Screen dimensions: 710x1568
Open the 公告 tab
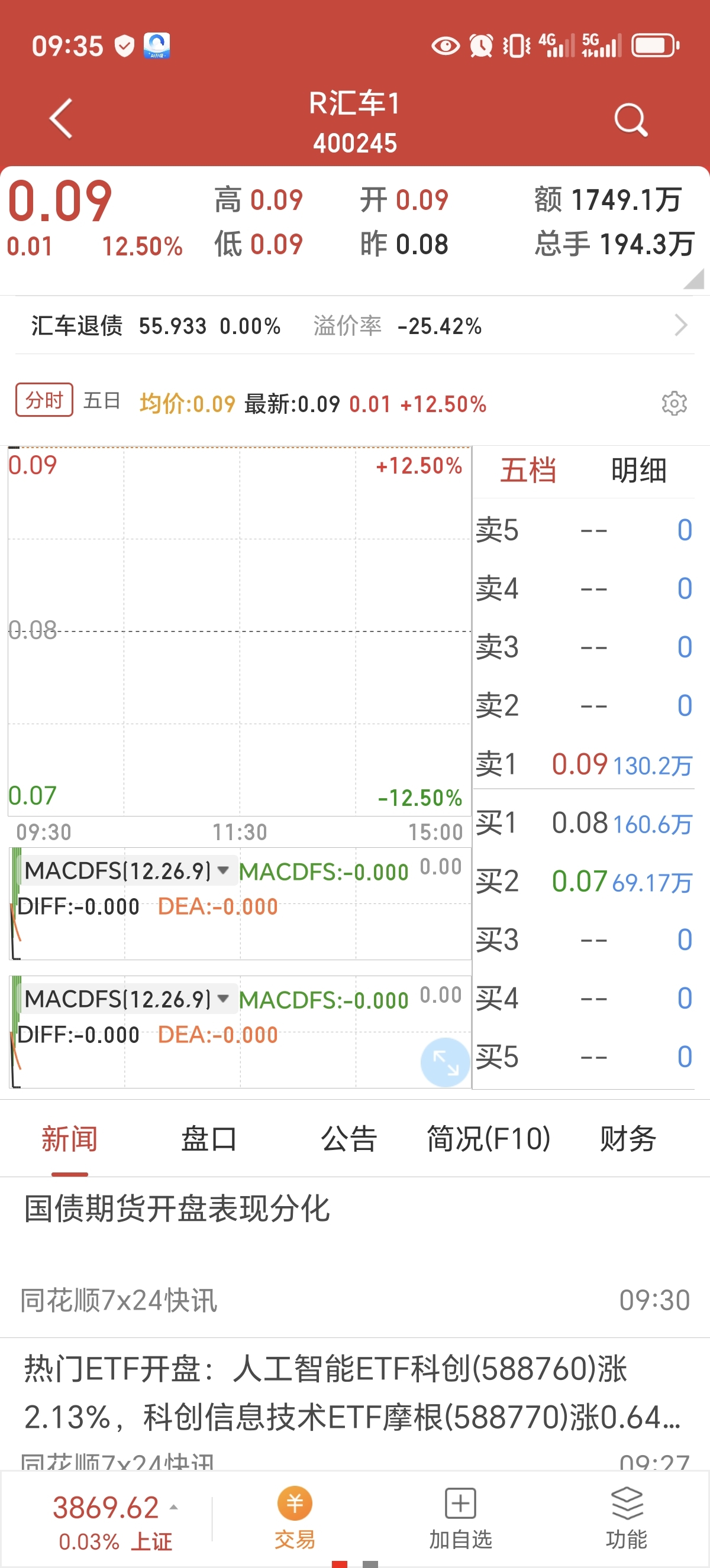(x=350, y=1138)
